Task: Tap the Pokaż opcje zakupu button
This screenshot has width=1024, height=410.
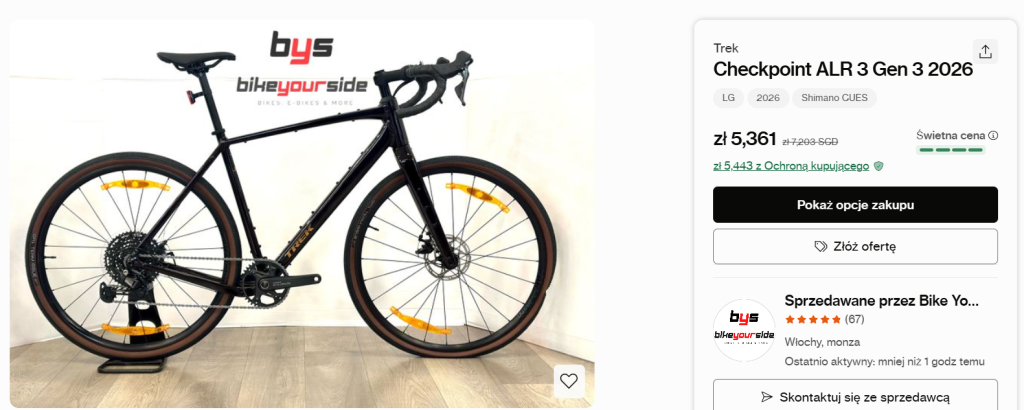Action: (855, 205)
